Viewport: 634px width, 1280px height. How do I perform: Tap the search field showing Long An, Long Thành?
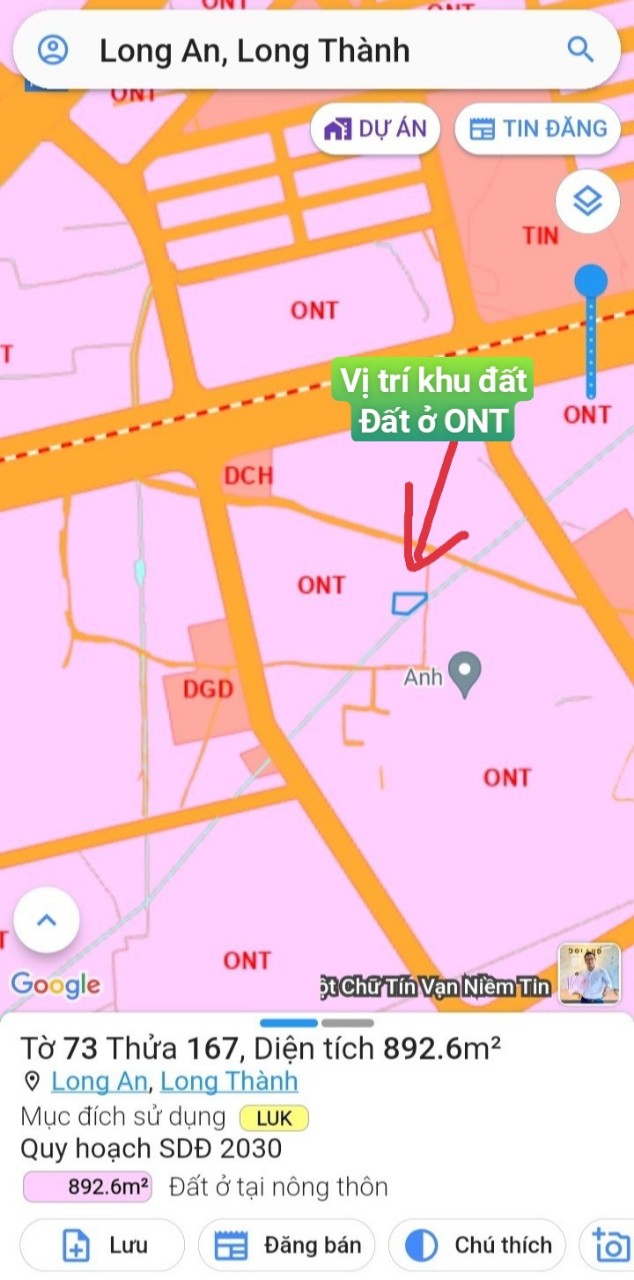[x=300, y=51]
